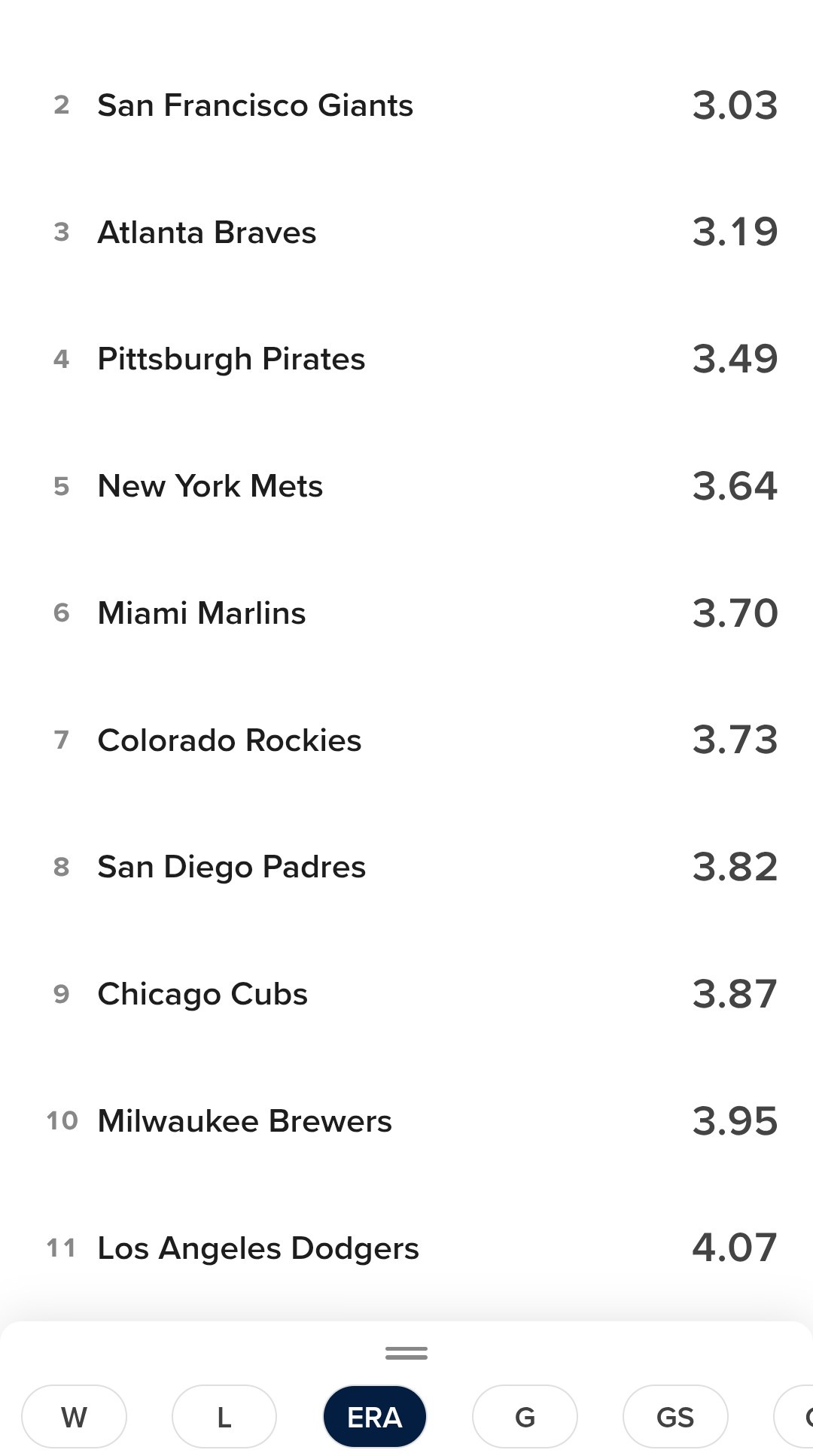Select the L stat chip
The width and height of the screenshot is (813, 1456).
click(x=224, y=1417)
